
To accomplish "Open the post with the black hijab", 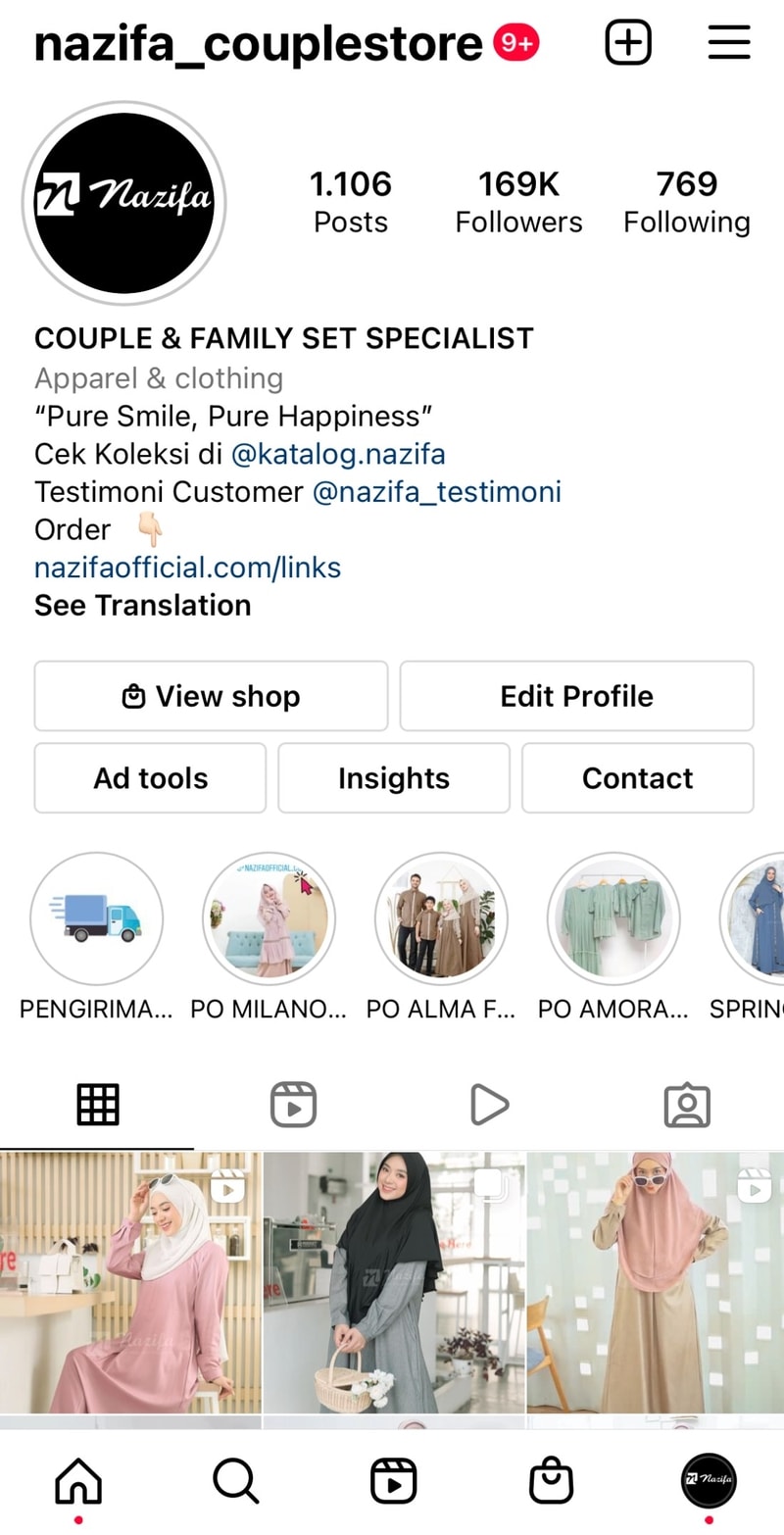I will (x=394, y=1282).
